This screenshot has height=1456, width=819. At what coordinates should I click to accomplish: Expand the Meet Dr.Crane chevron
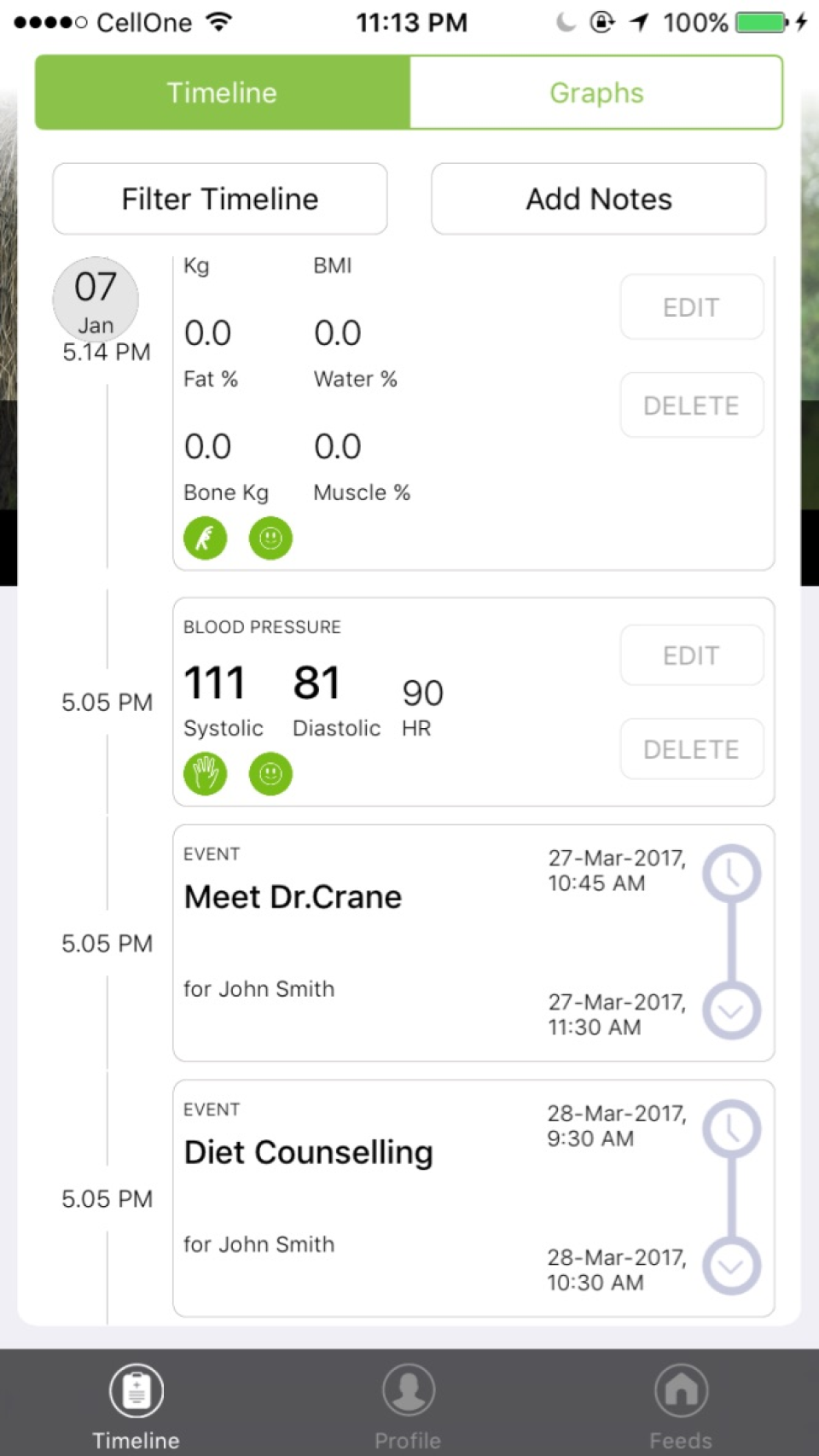[731, 1011]
